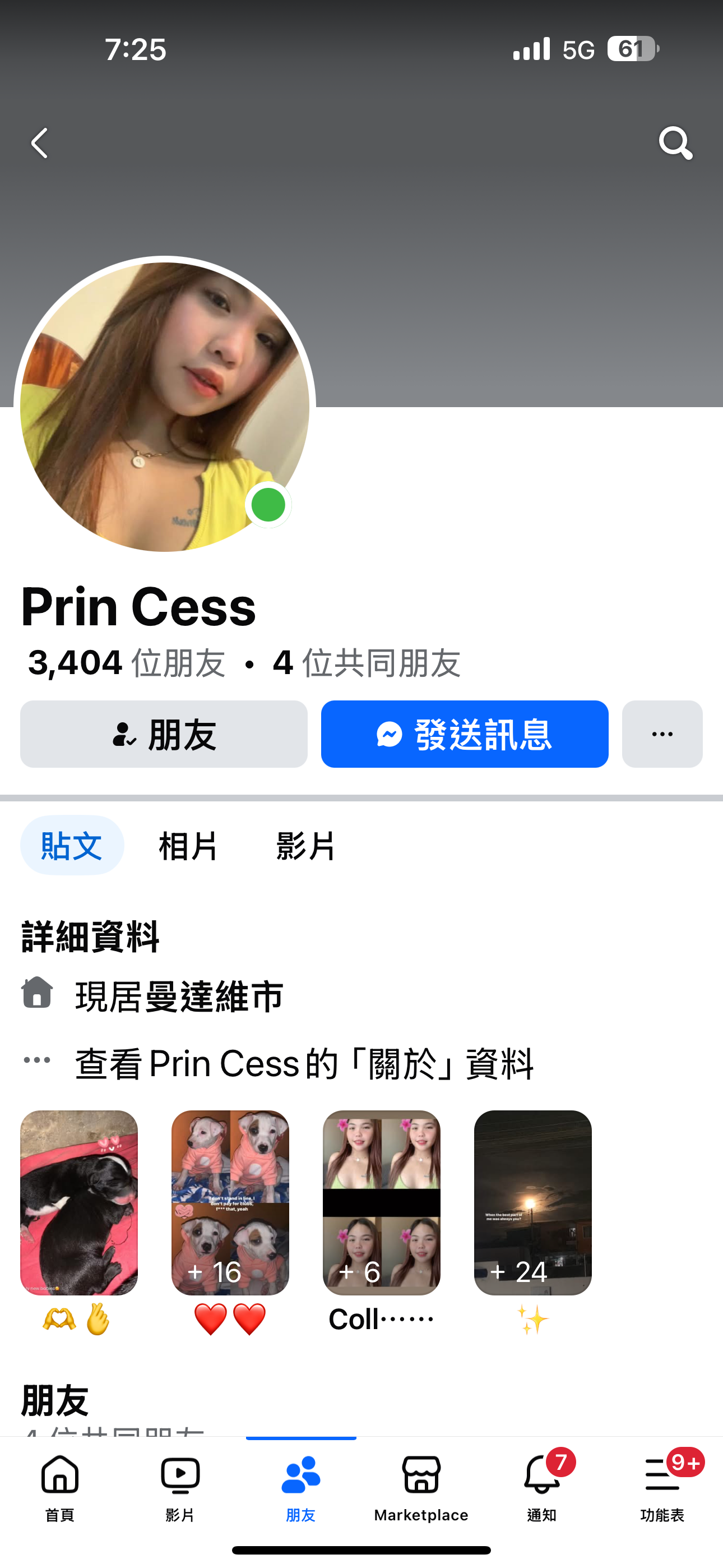Open the sparkle moon highlight
Viewport: 723px width, 1568px height.
click(x=532, y=1202)
